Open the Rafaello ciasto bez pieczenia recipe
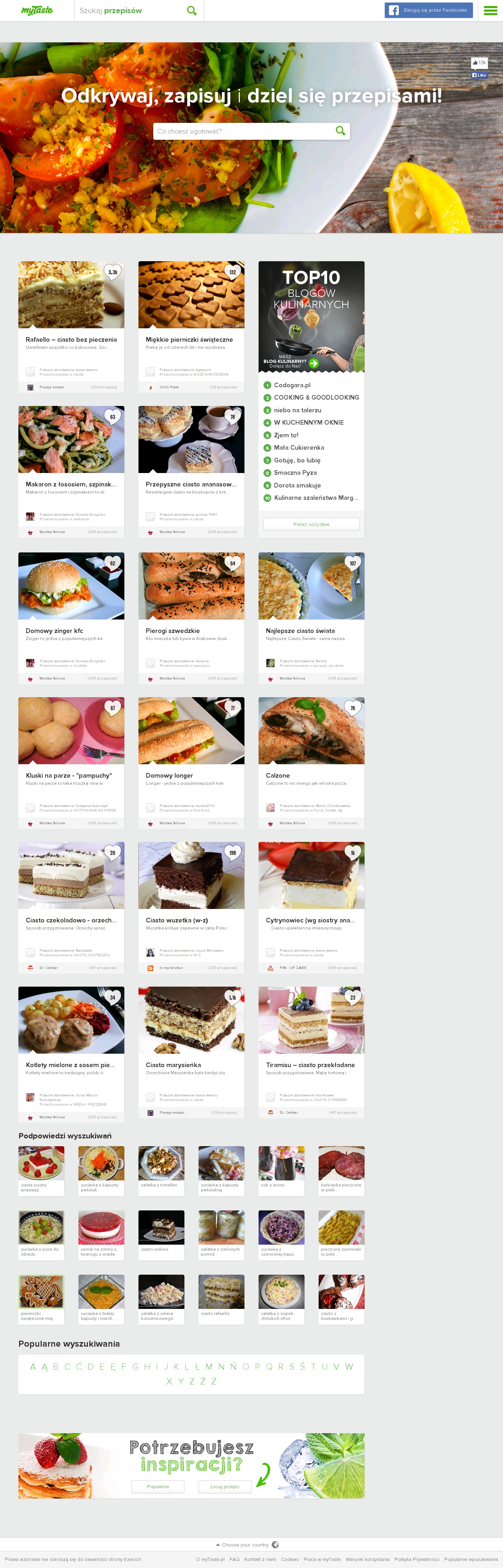This screenshot has height=1568, width=503. tap(71, 340)
